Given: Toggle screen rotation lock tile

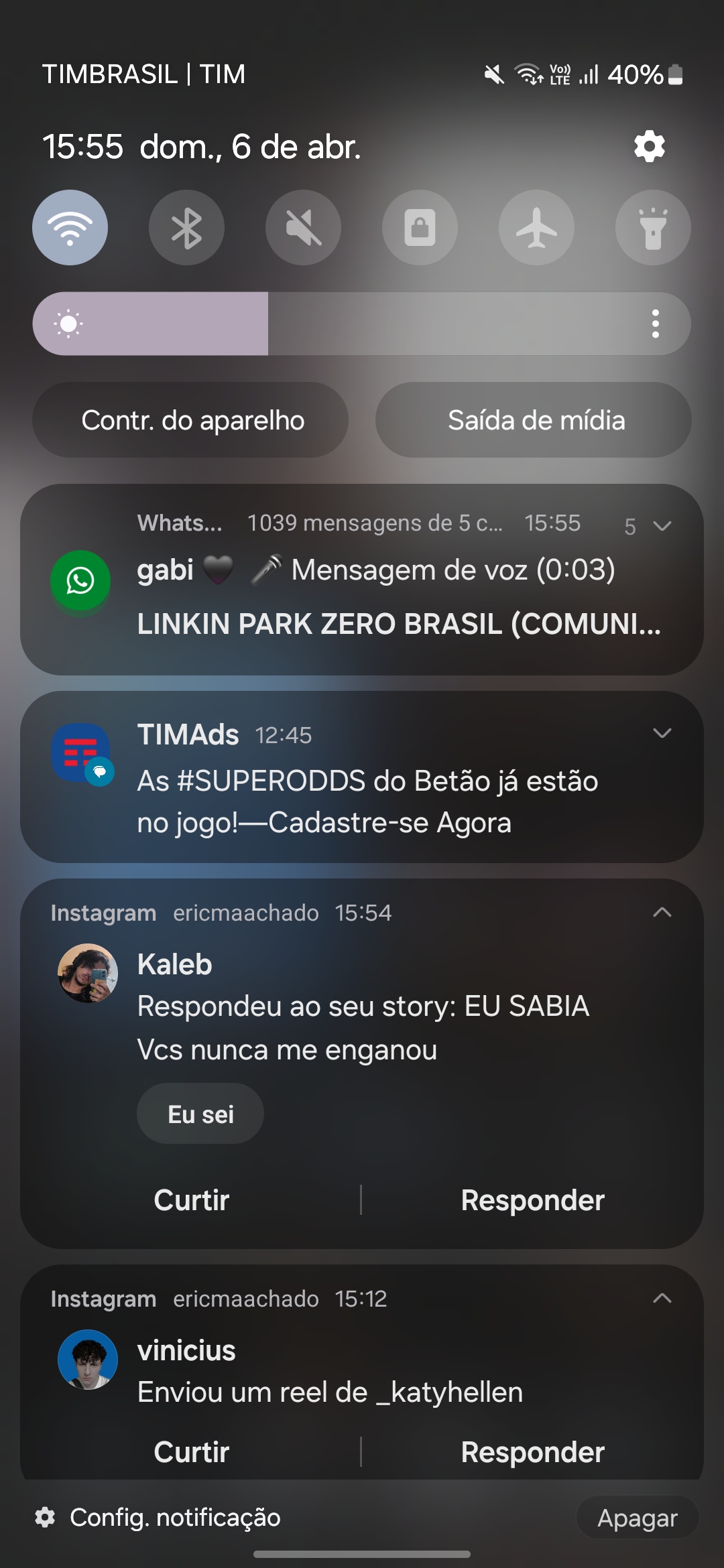Looking at the screenshot, I should click(x=420, y=228).
